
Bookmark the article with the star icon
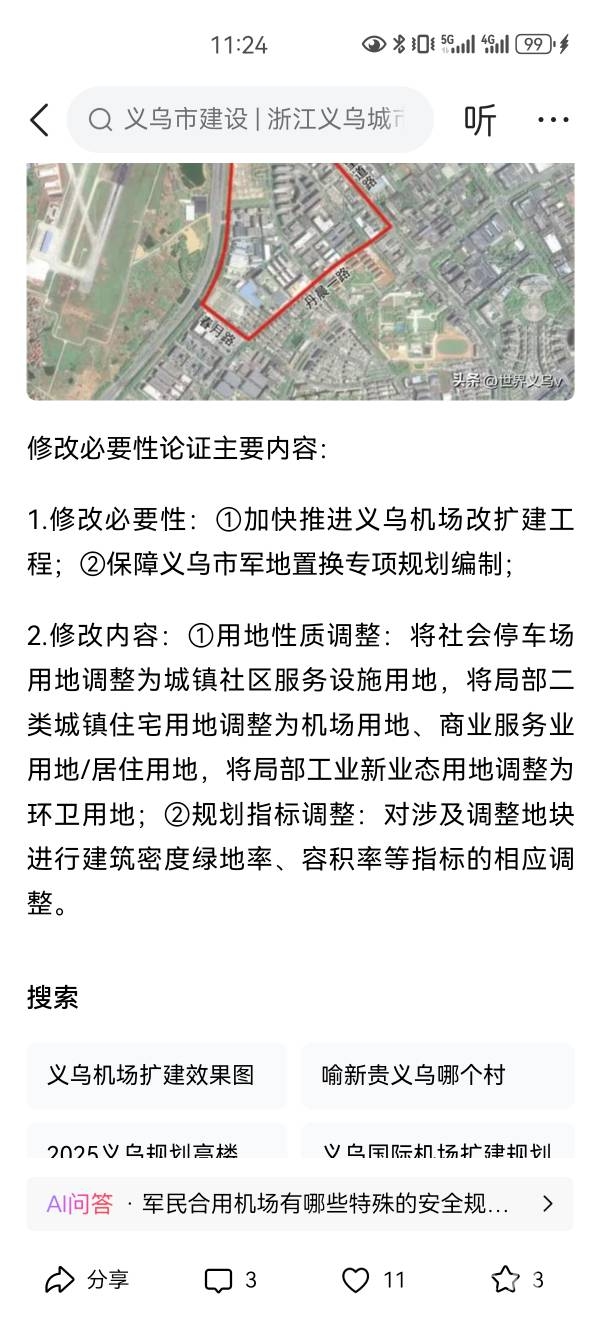517,1279
